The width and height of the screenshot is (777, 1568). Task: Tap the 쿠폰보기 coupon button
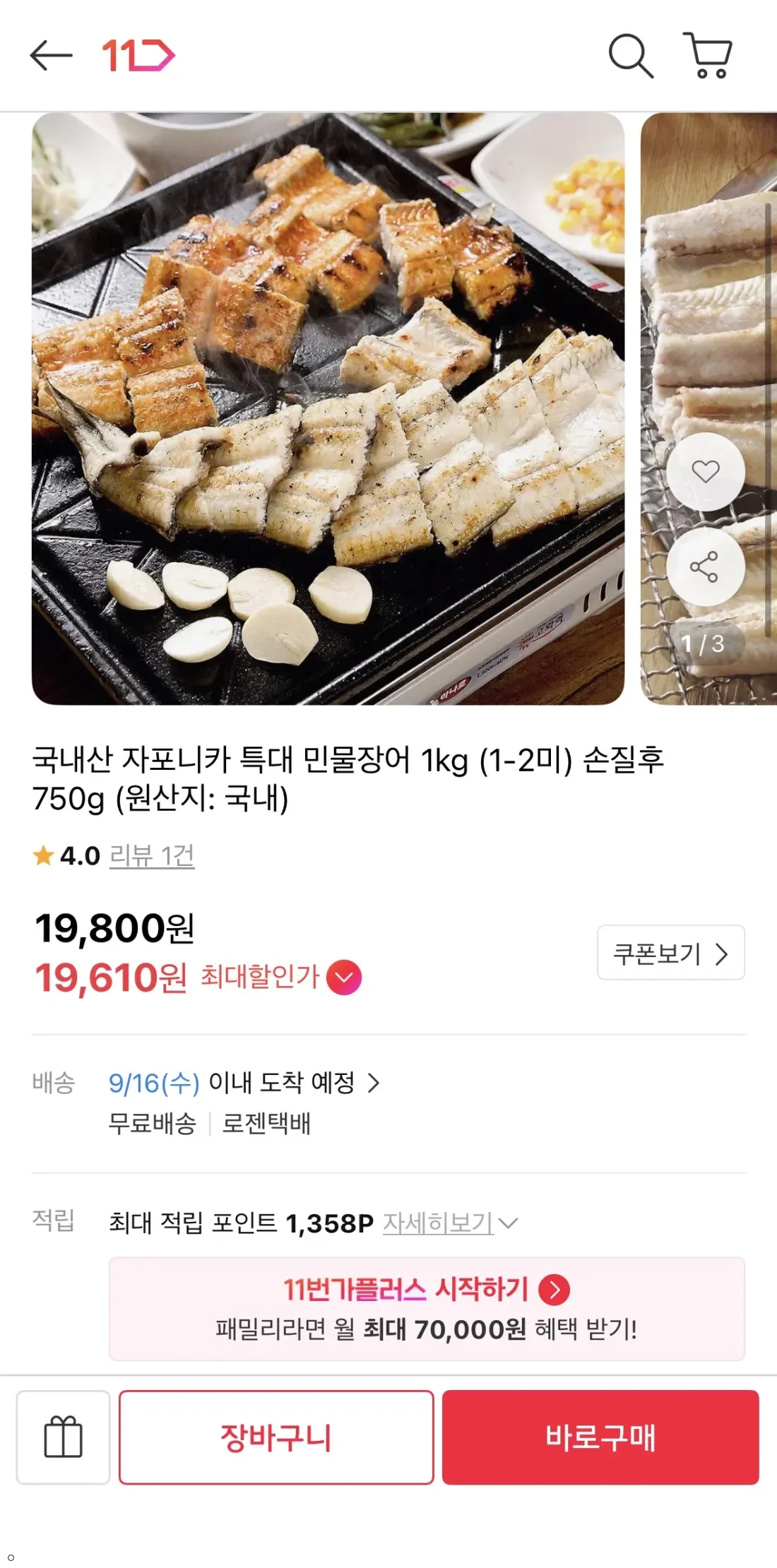671,953
